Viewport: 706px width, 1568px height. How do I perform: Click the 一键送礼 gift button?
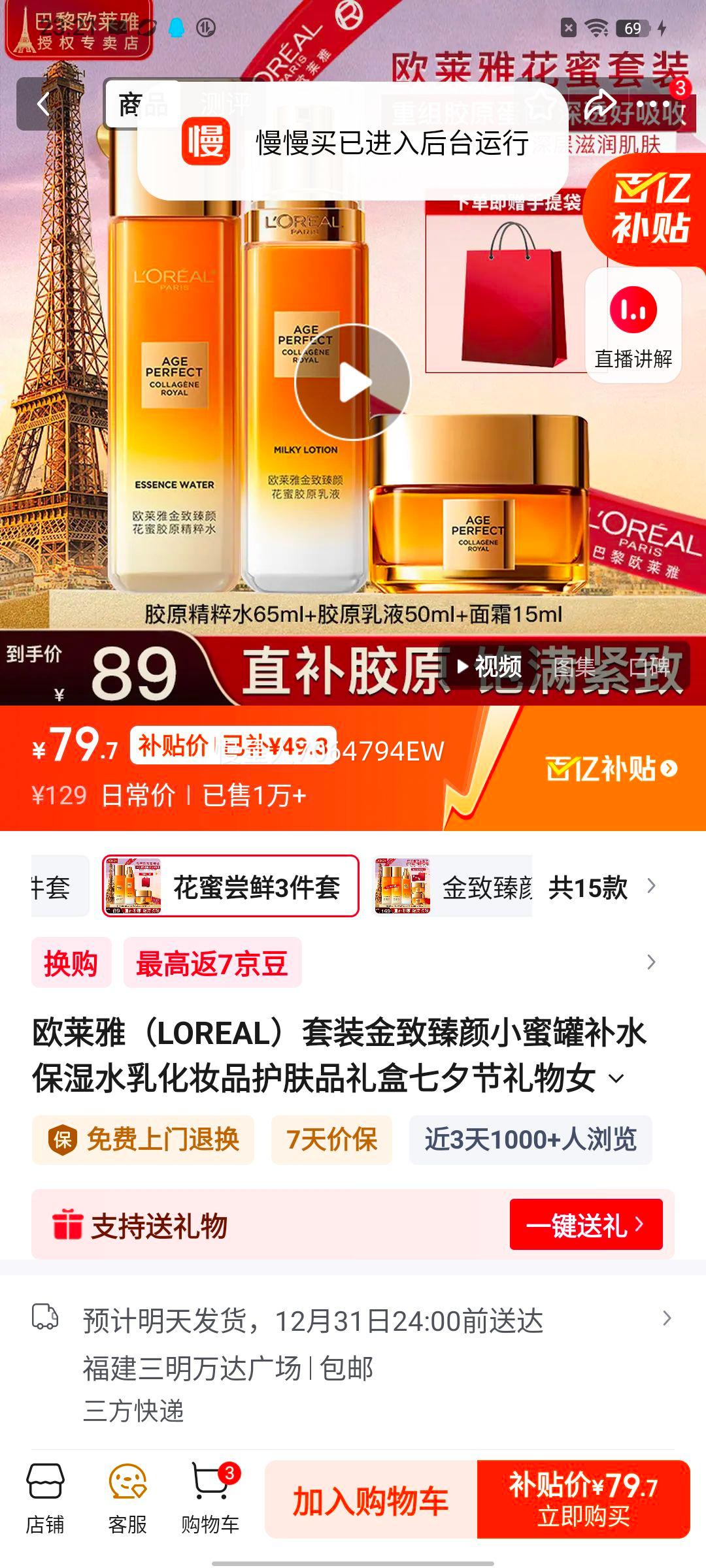585,1226
